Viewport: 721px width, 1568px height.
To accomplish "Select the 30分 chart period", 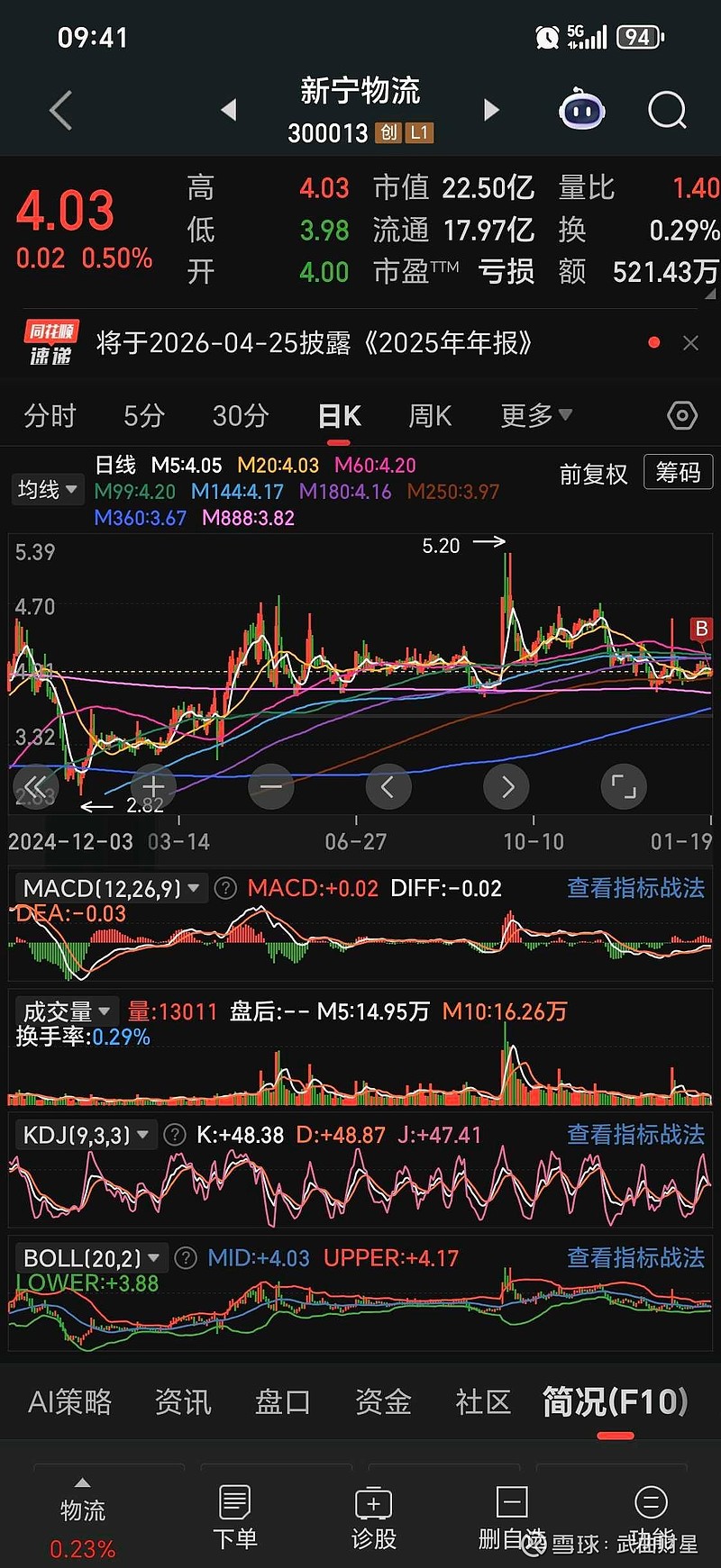I will pos(241,416).
